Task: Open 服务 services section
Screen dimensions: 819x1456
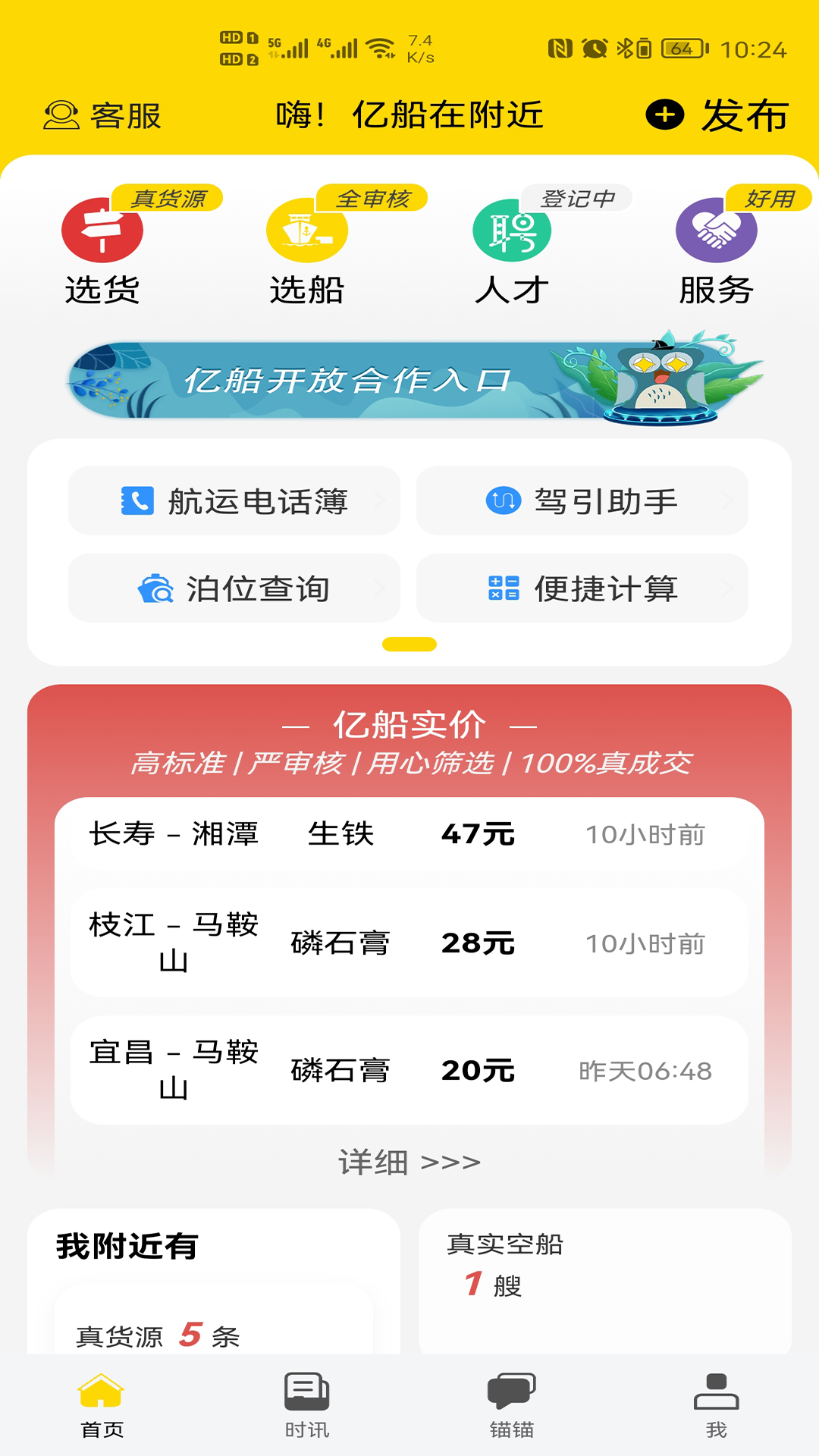Action: coord(717,250)
